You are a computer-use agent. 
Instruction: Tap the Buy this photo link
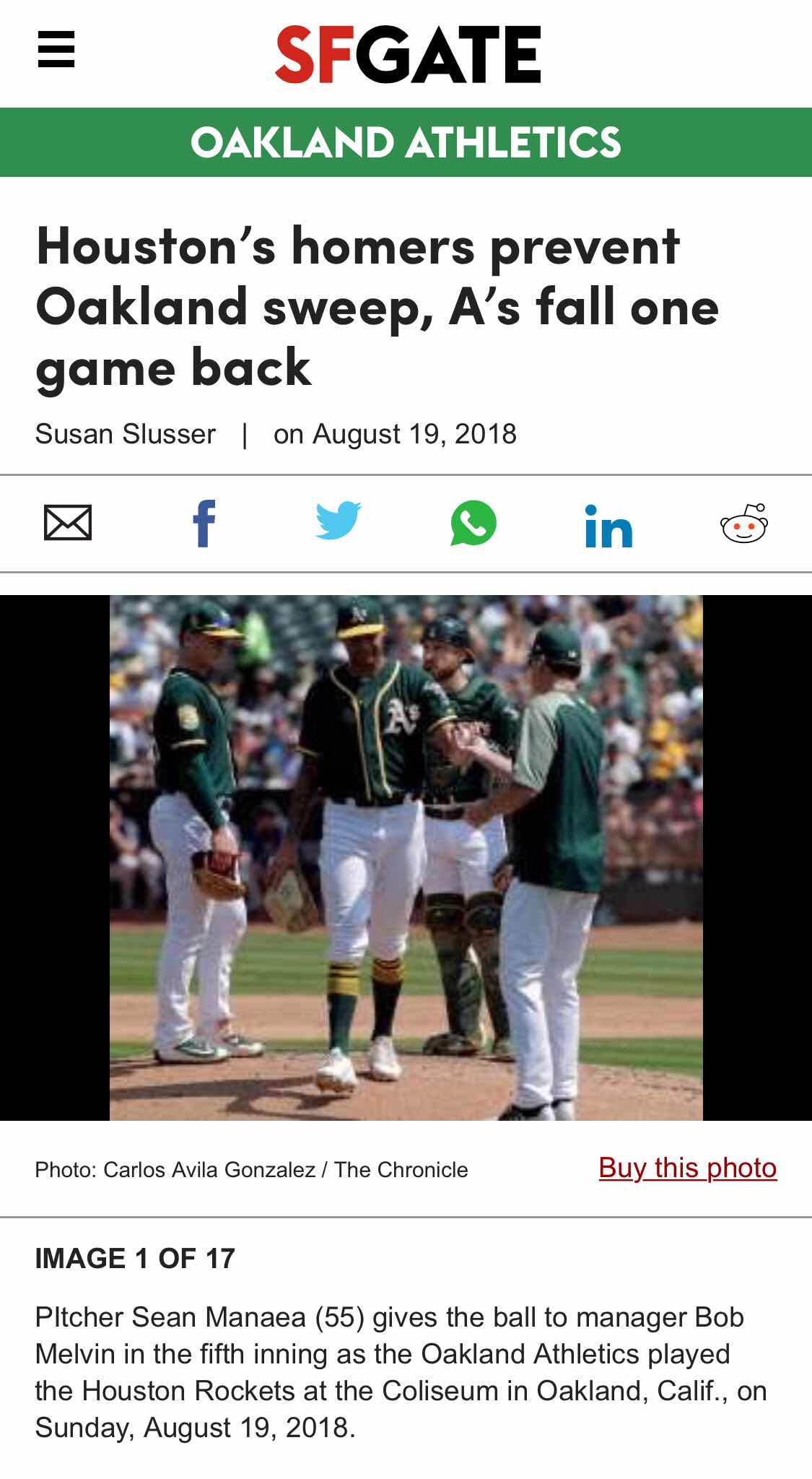(x=687, y=1168)
